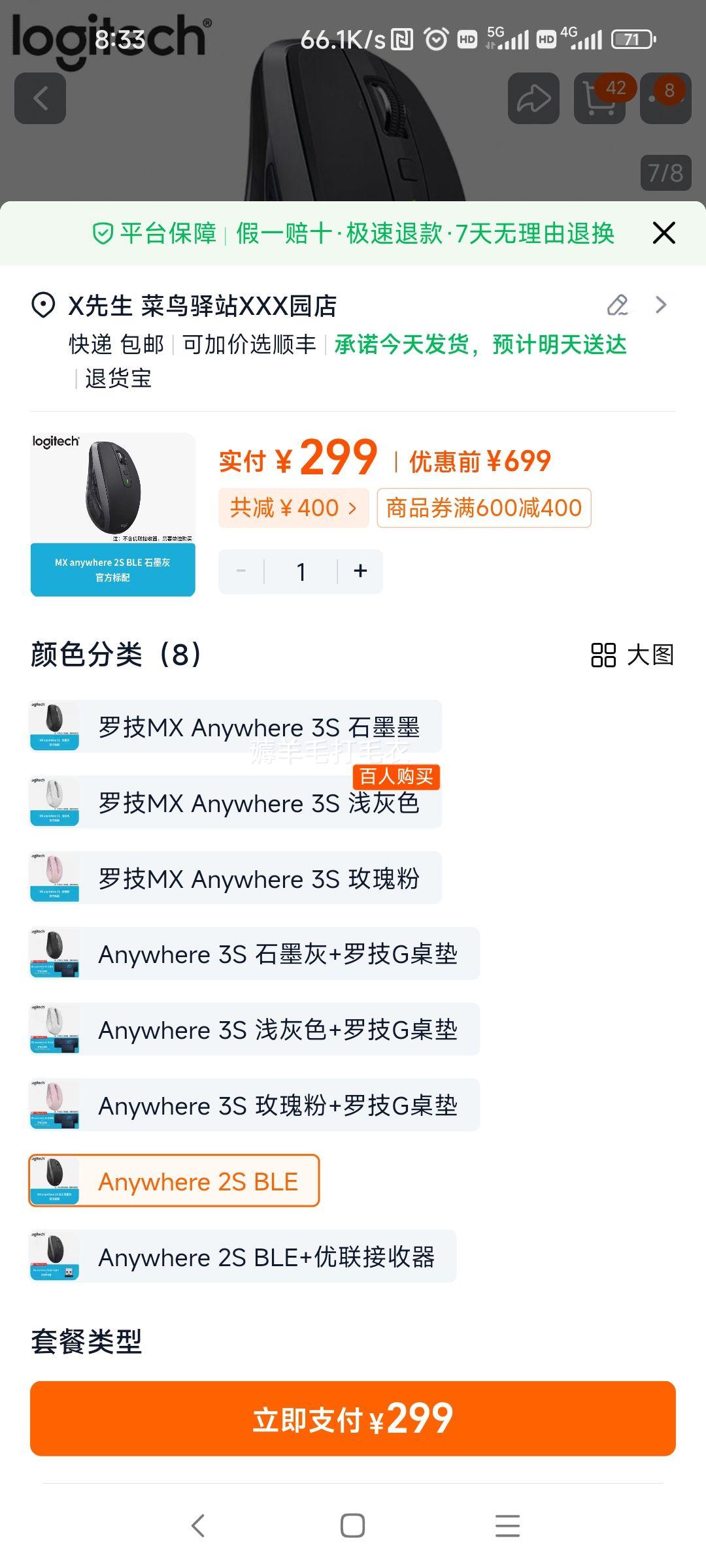Open address details via right chevron

(661, 304)
